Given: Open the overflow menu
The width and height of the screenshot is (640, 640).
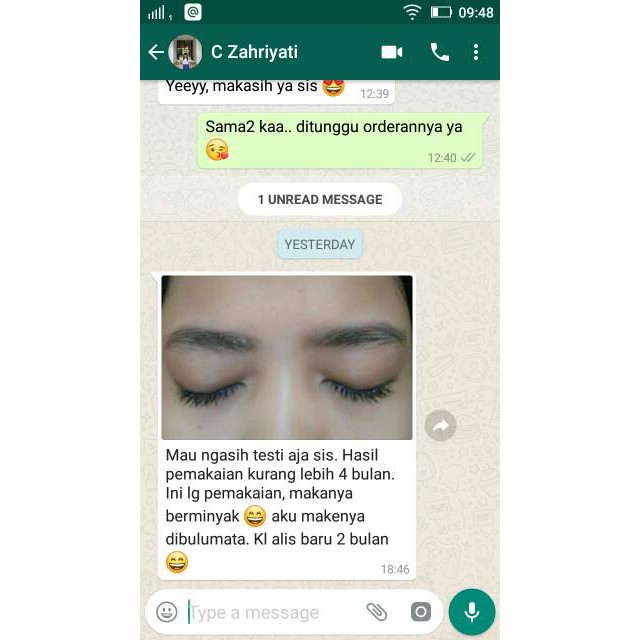Looking at the screenshot, I should [476, 52].
